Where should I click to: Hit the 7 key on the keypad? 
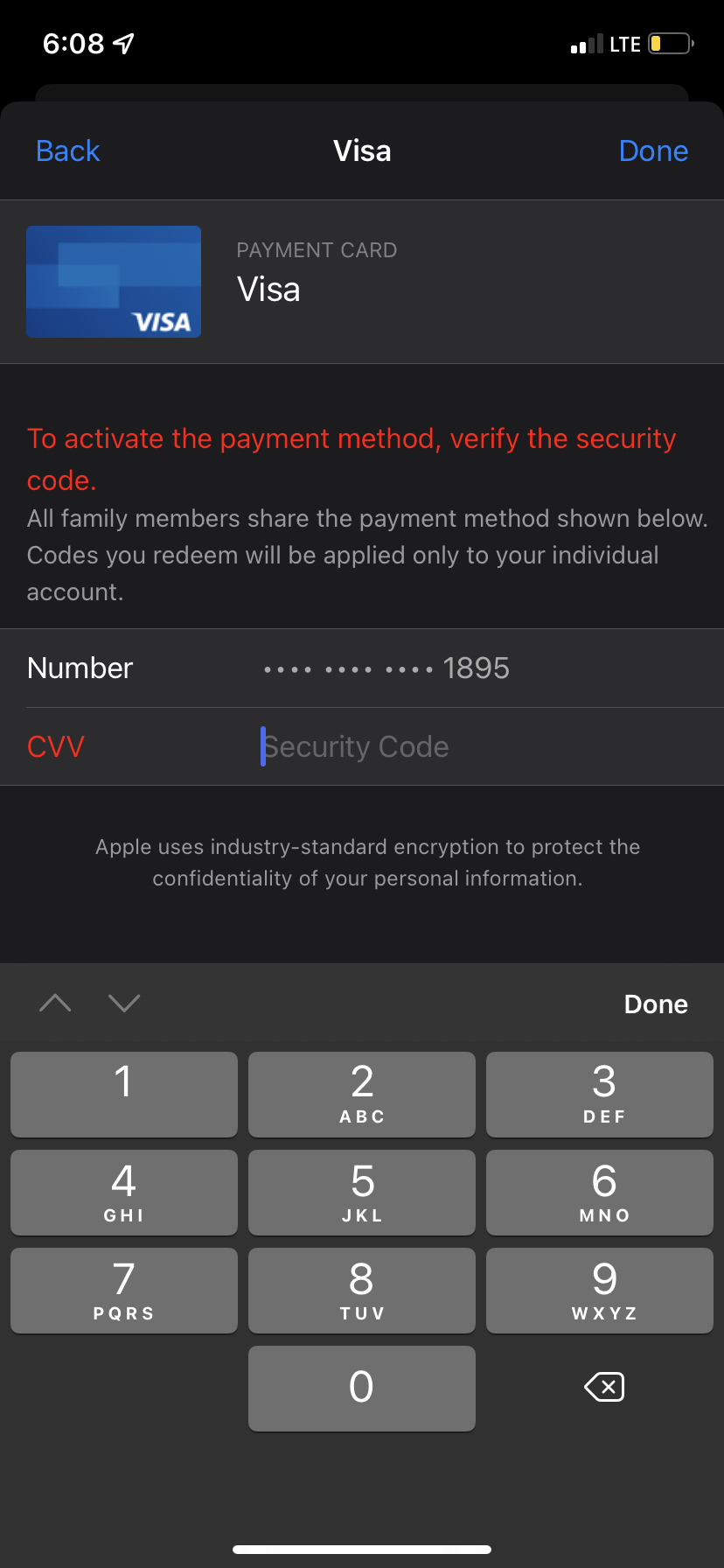pos(124,1290)
